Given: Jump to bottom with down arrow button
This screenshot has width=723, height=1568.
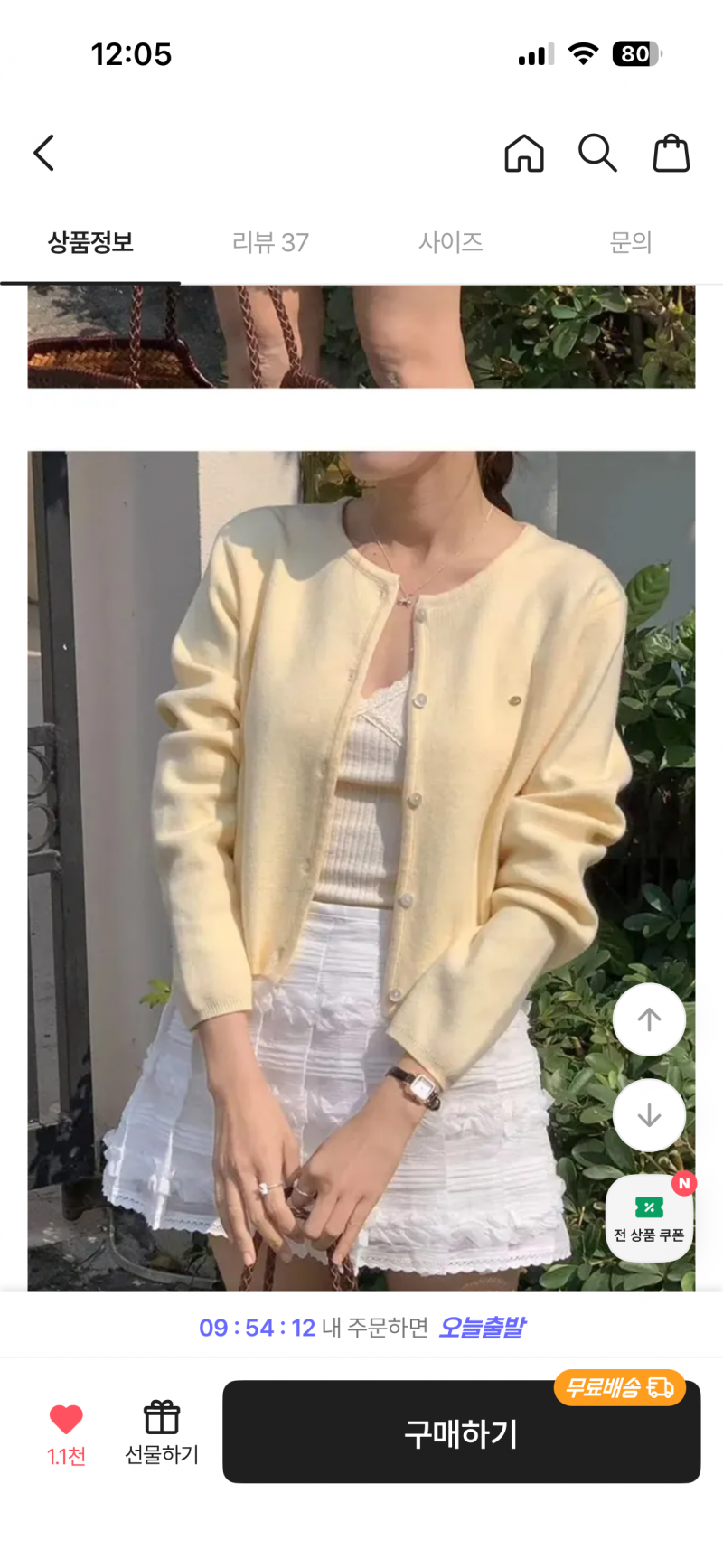Looking at the screenshot, I should 649,1115.
